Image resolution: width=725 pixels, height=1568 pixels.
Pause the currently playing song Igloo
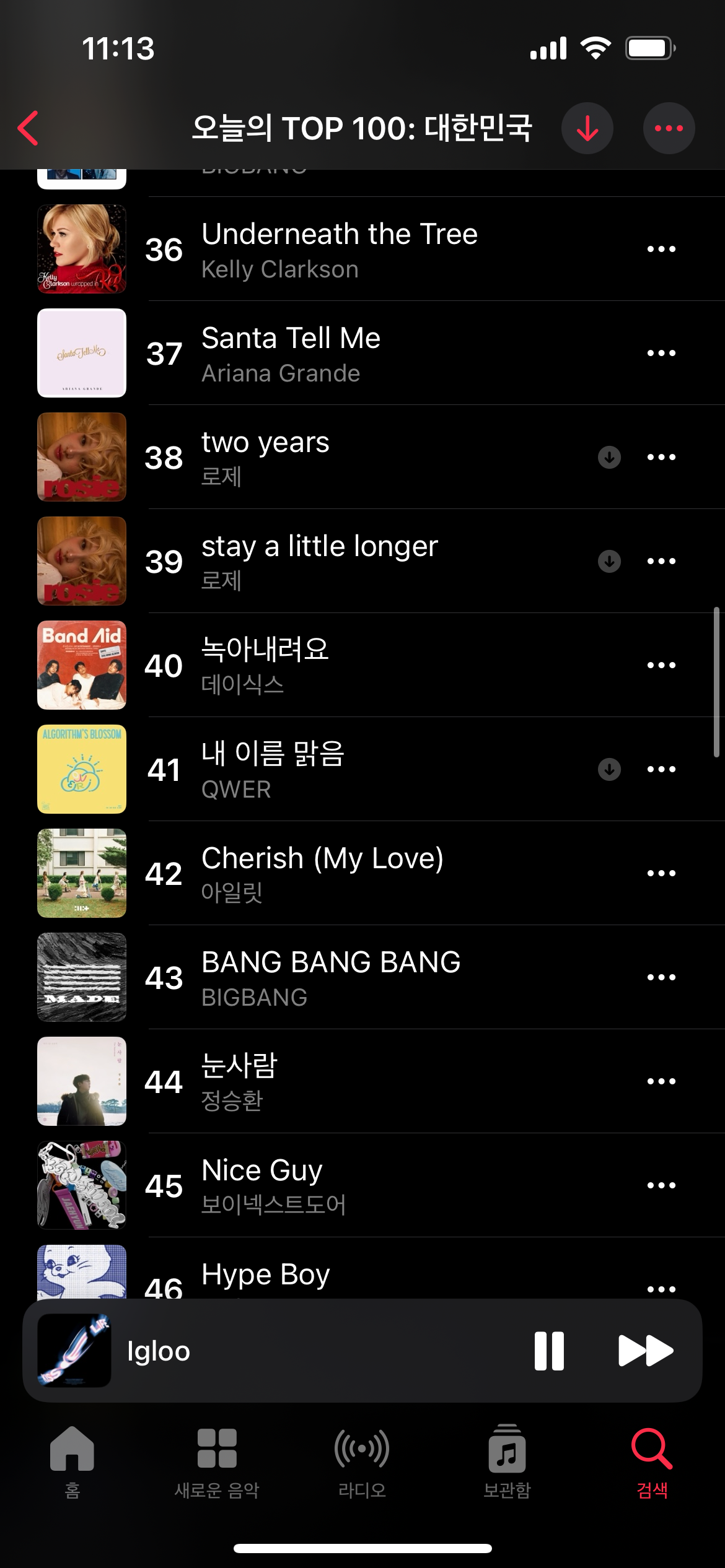[x=549, y=1351]
